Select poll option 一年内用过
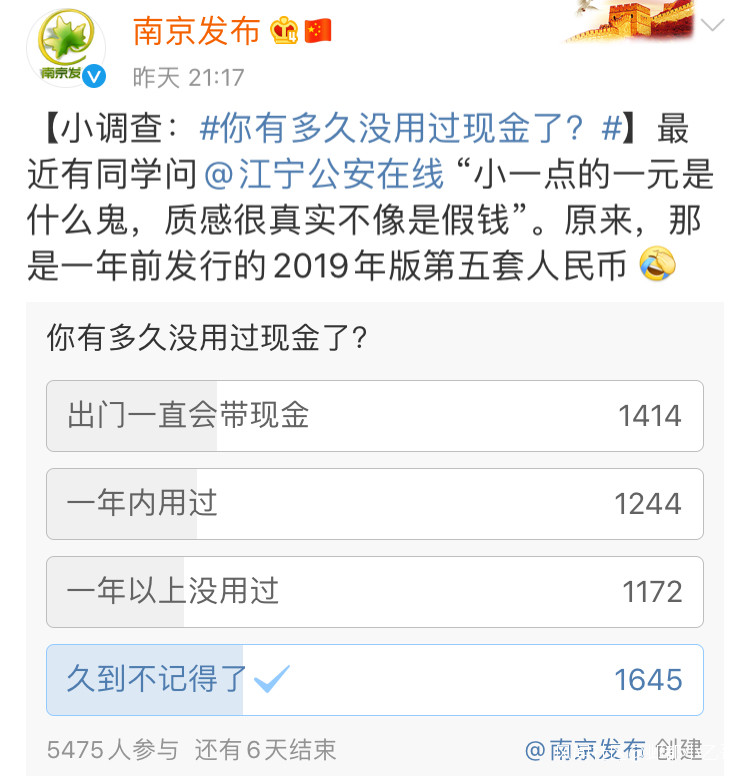 [375, 504]
